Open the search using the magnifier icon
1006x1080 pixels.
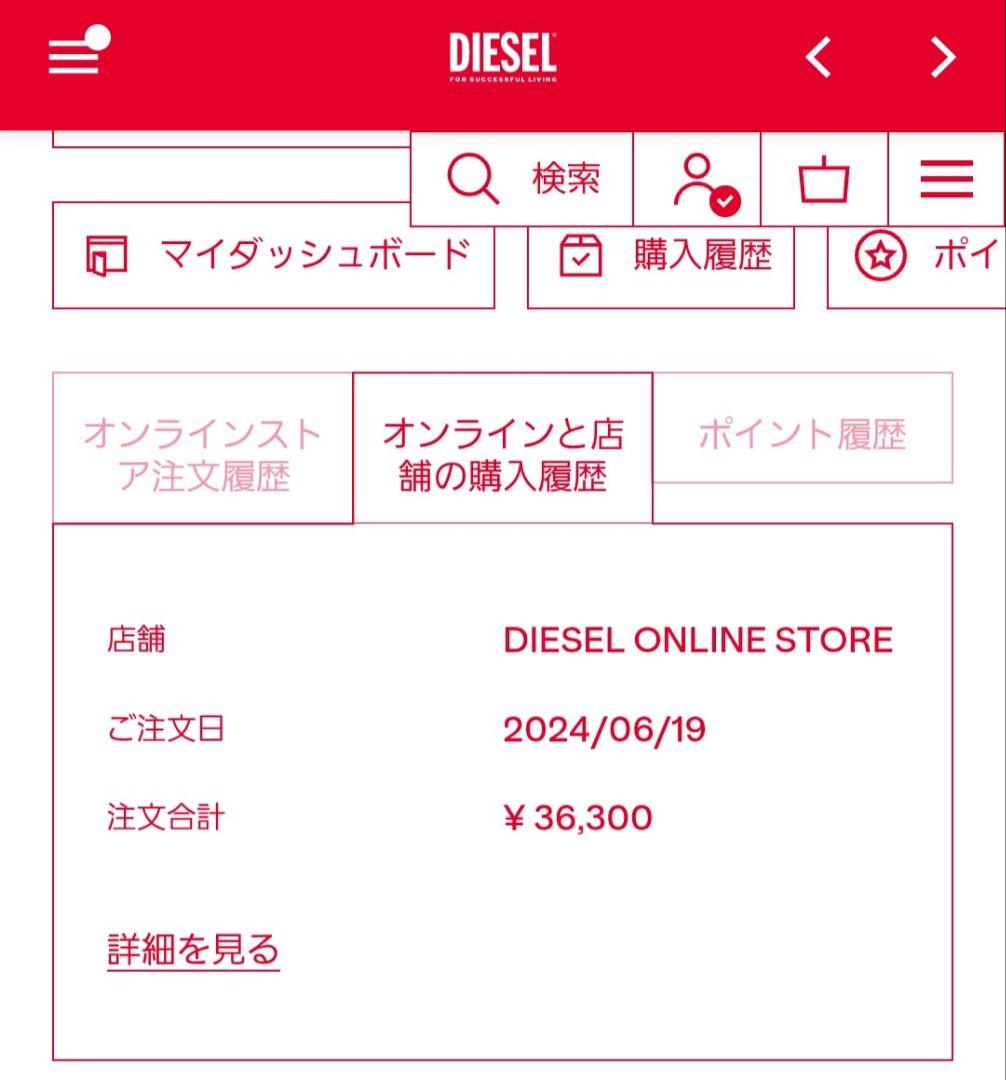tap(471, 178)
